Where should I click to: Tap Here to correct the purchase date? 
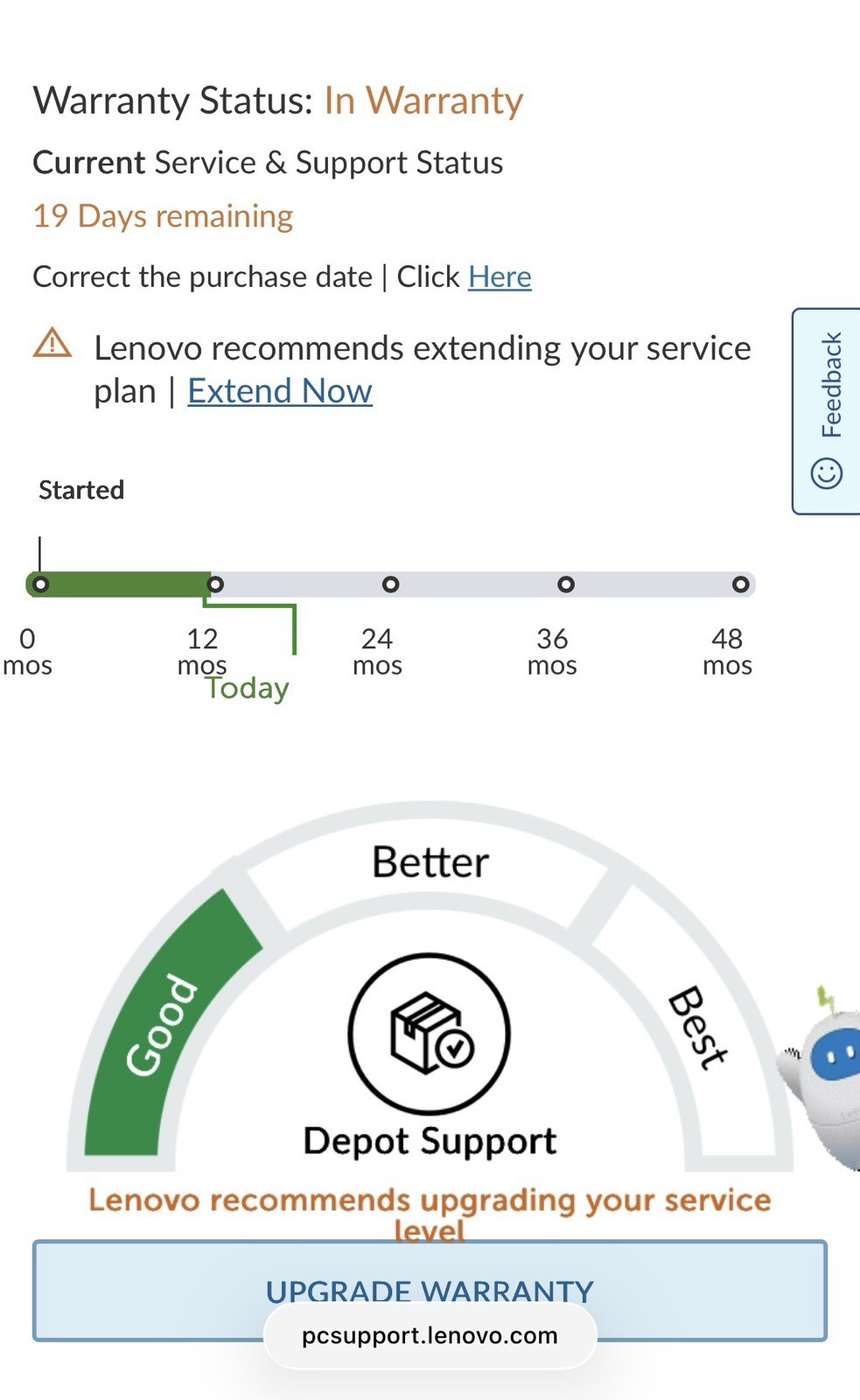coord(500,277)
